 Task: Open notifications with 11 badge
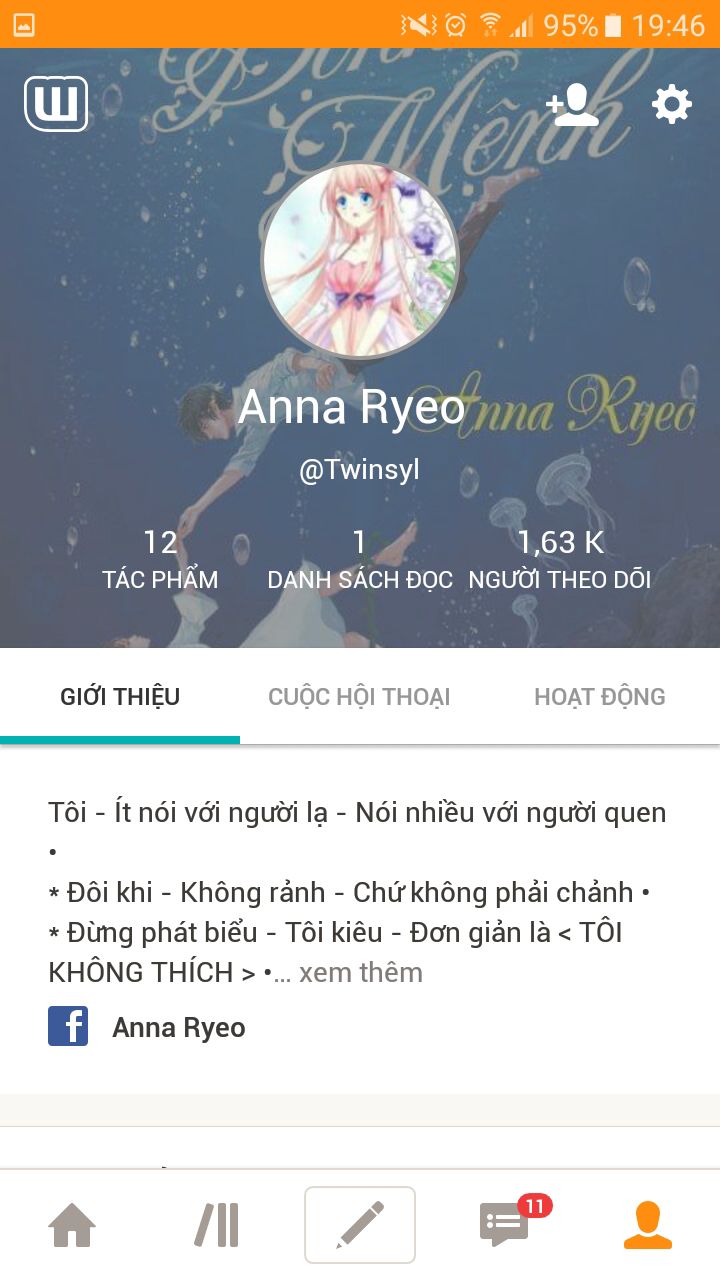point(505,1225)
